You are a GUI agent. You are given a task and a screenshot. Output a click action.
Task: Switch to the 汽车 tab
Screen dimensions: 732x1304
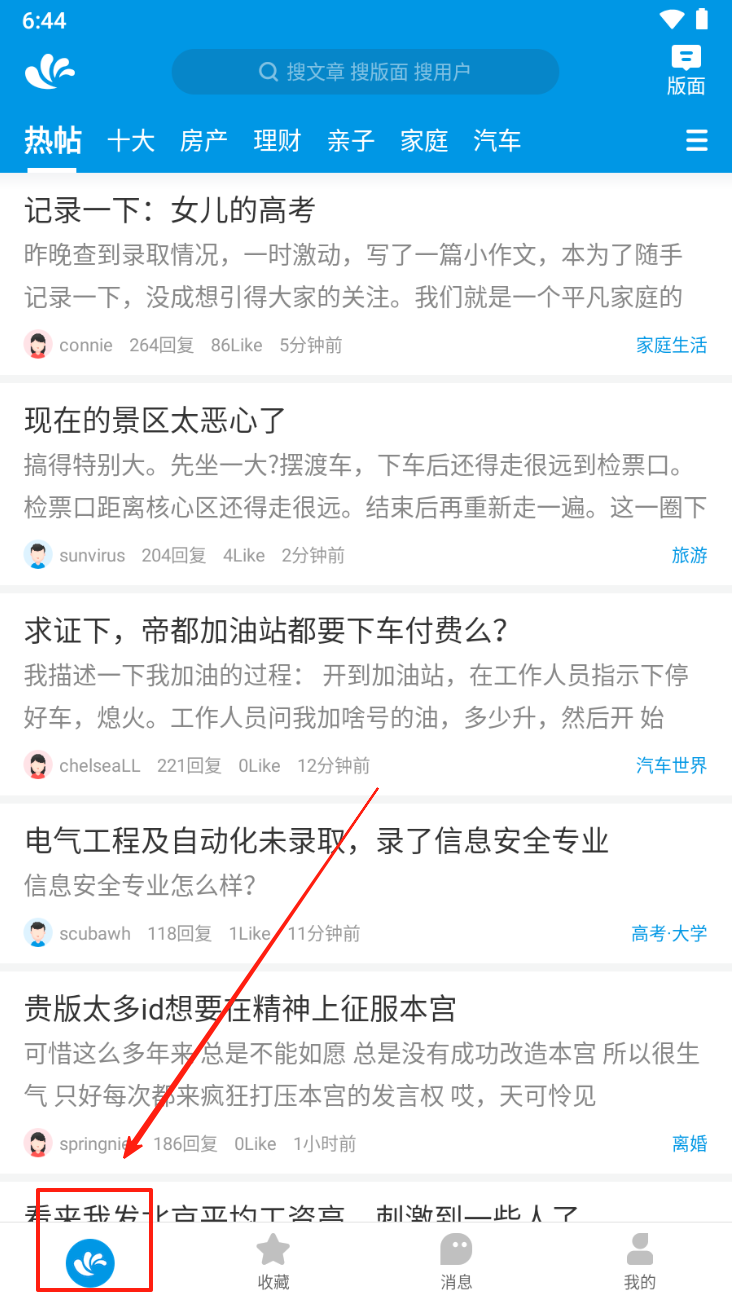click(497, 141)
